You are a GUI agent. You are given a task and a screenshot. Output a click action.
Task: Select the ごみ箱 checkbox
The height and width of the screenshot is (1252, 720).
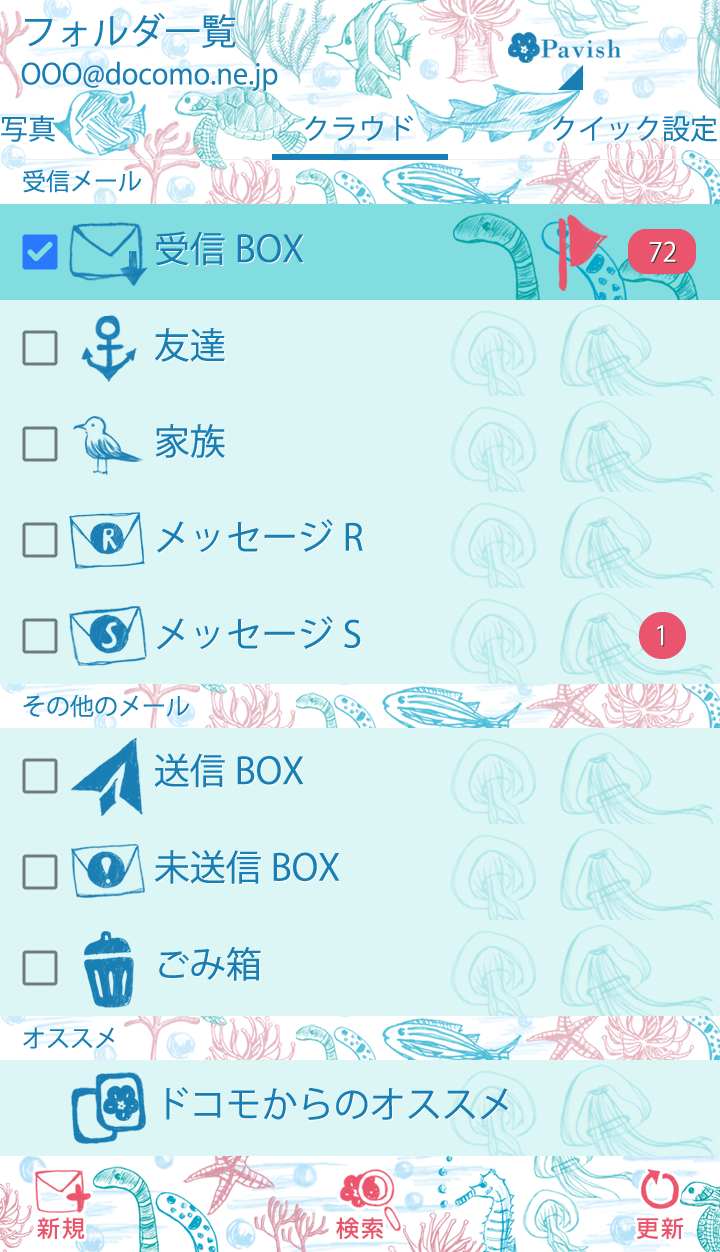tap(40, 967)
